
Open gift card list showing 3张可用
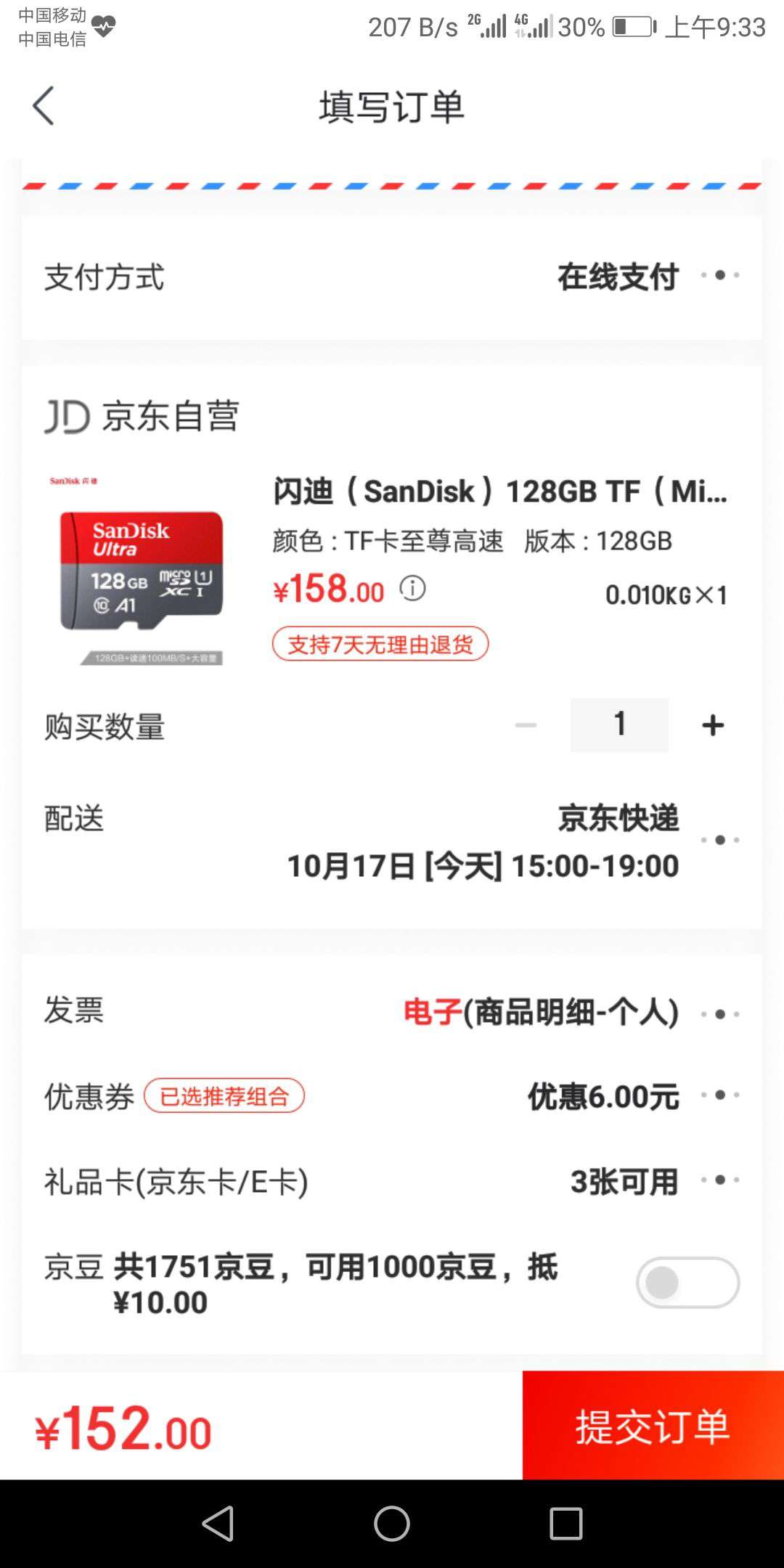719,1181
